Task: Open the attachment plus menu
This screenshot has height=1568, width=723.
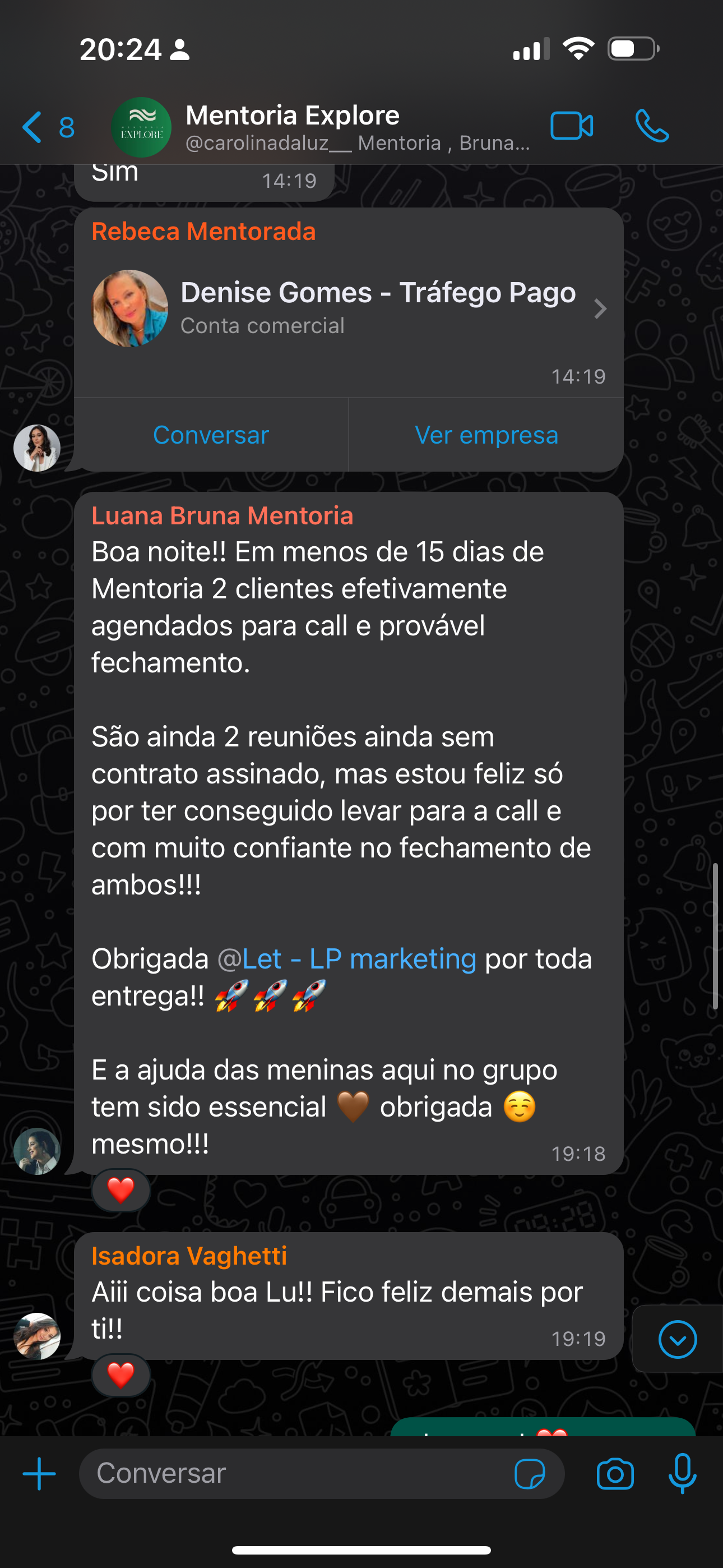Action: (x=39, y=1474)
